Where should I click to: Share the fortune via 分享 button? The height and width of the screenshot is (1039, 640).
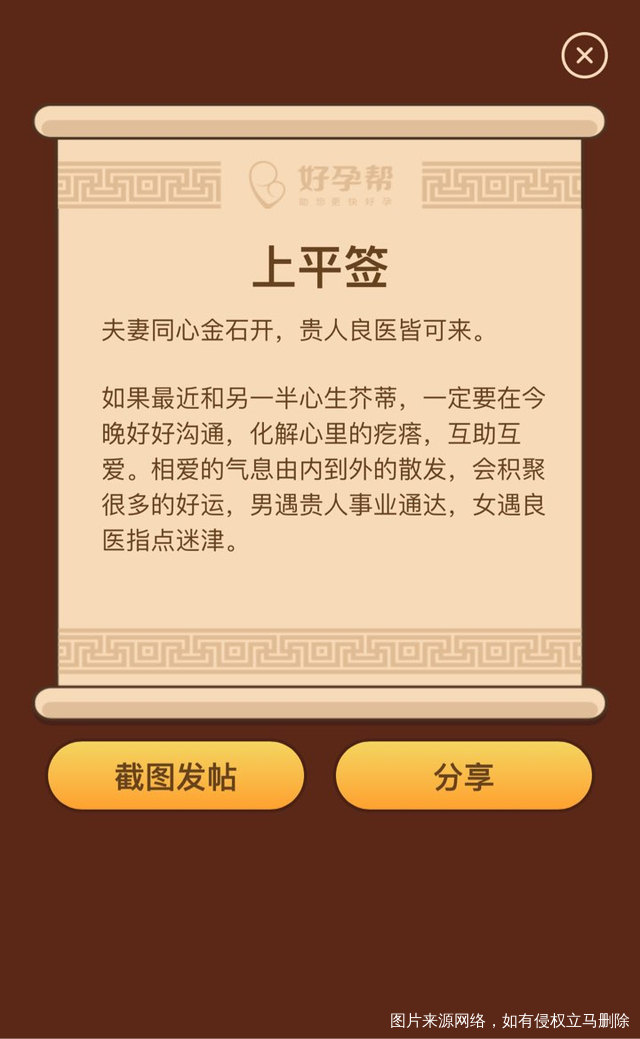(x=464, y=776)
